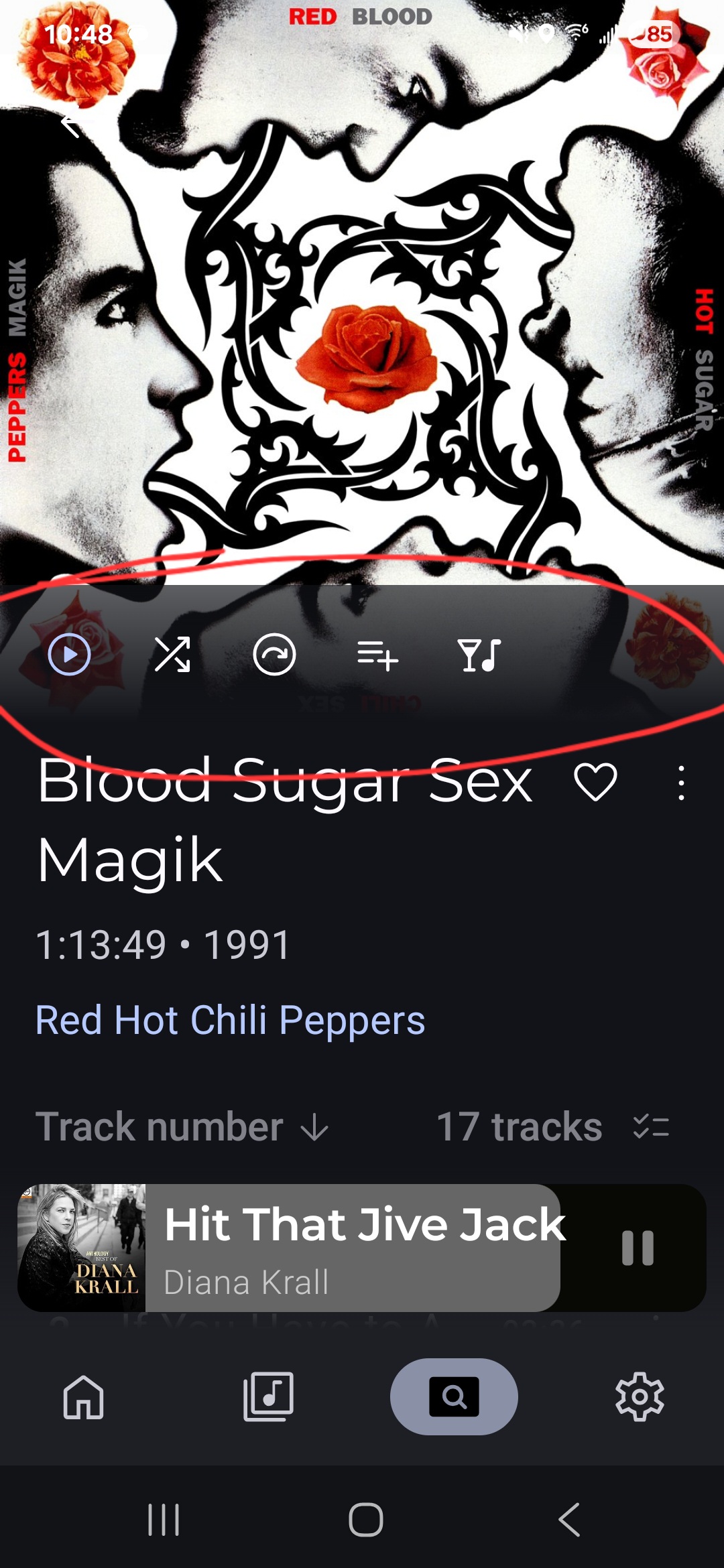Tap the circular arrow icon beside shuffle

pos(274,655)
